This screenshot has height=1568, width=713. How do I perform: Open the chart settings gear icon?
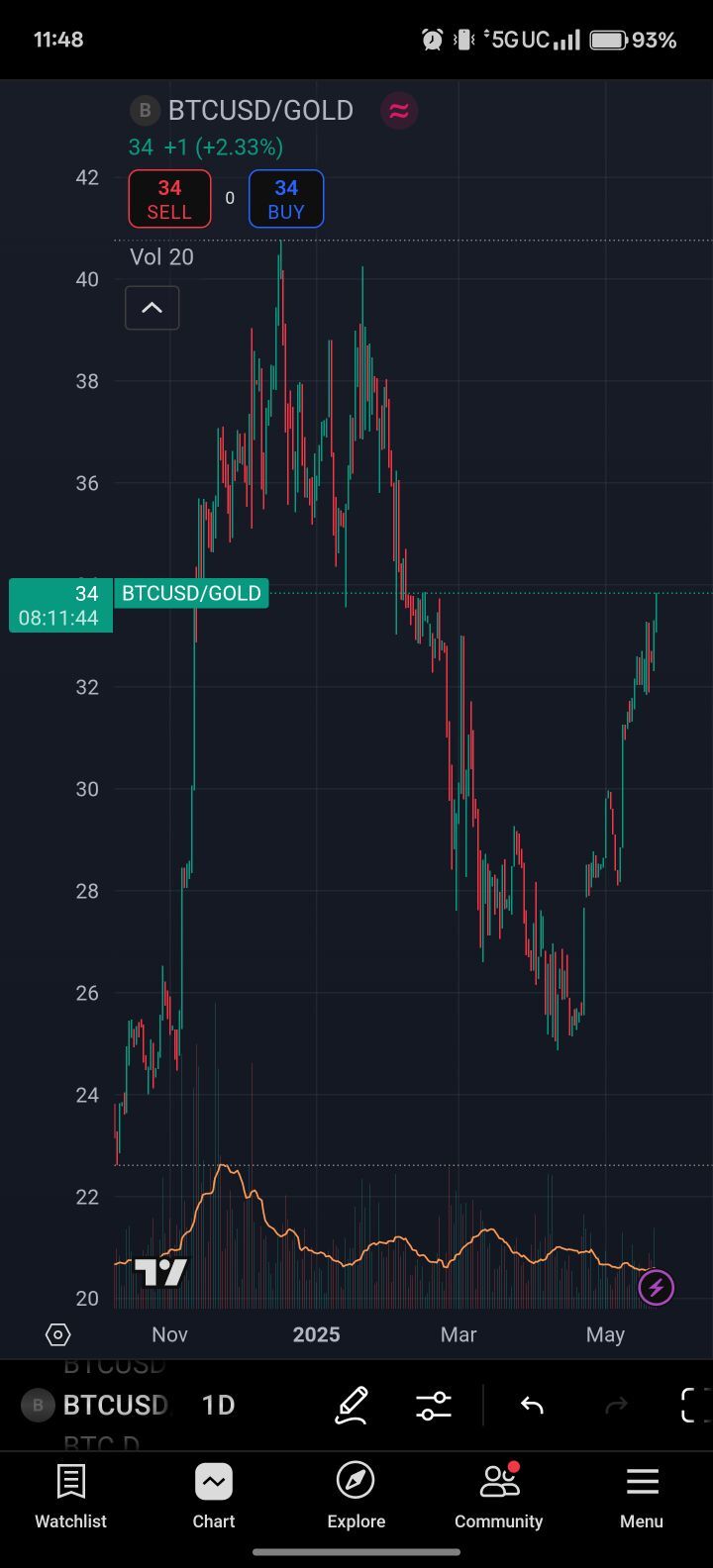[x=58, y=1334]
